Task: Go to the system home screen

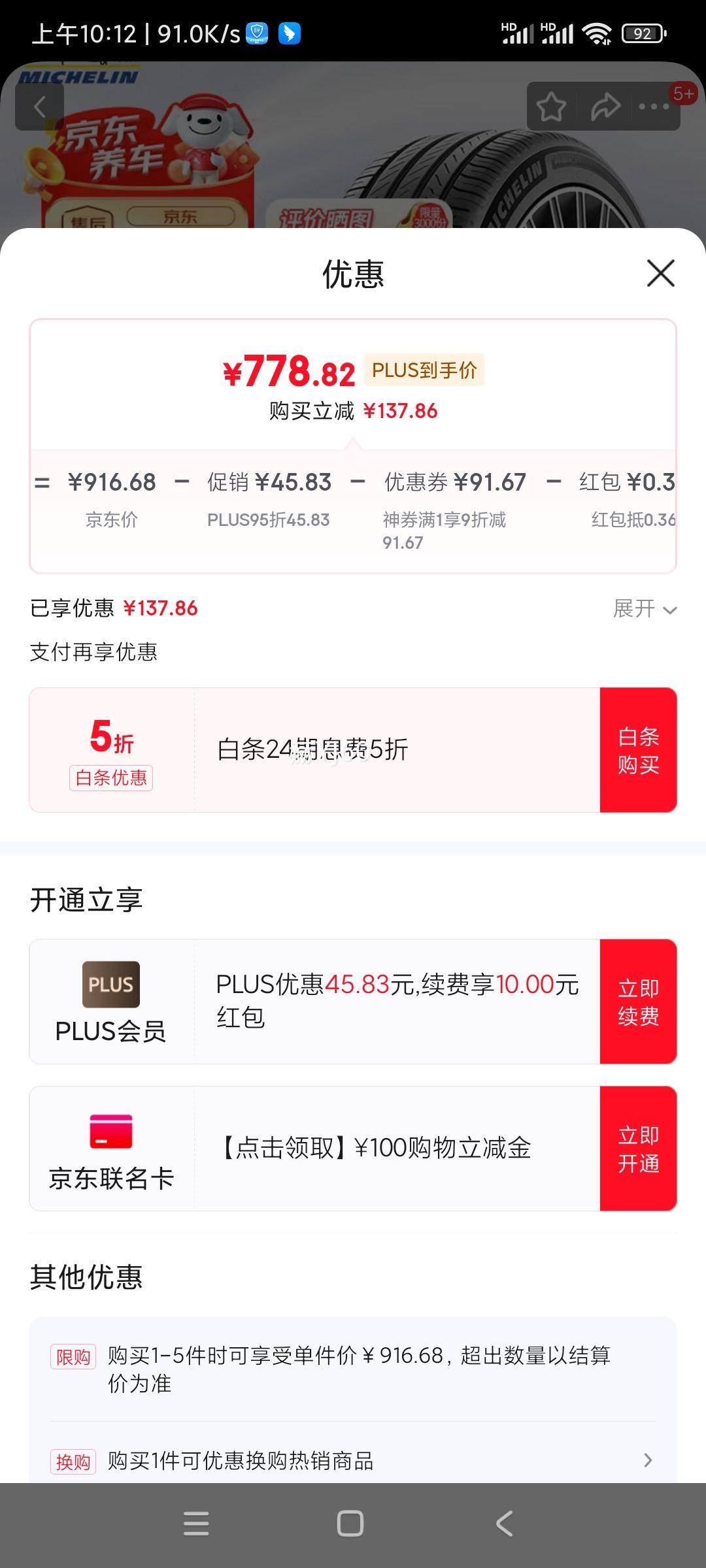Action: (x=350, y=1524)
